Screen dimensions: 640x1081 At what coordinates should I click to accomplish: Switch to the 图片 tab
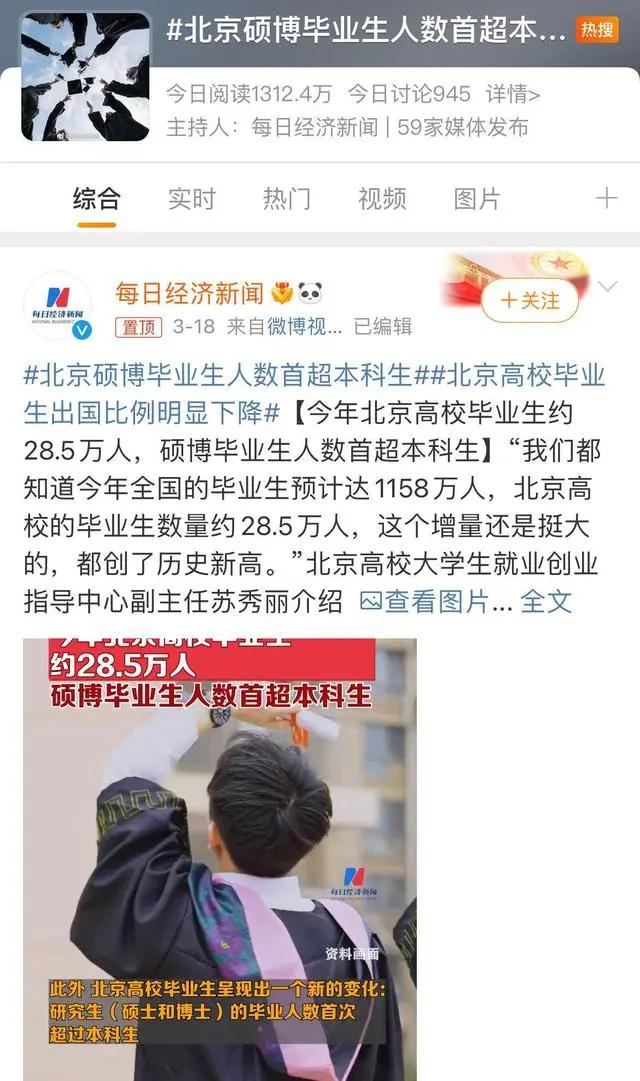[x=477, y=198]
